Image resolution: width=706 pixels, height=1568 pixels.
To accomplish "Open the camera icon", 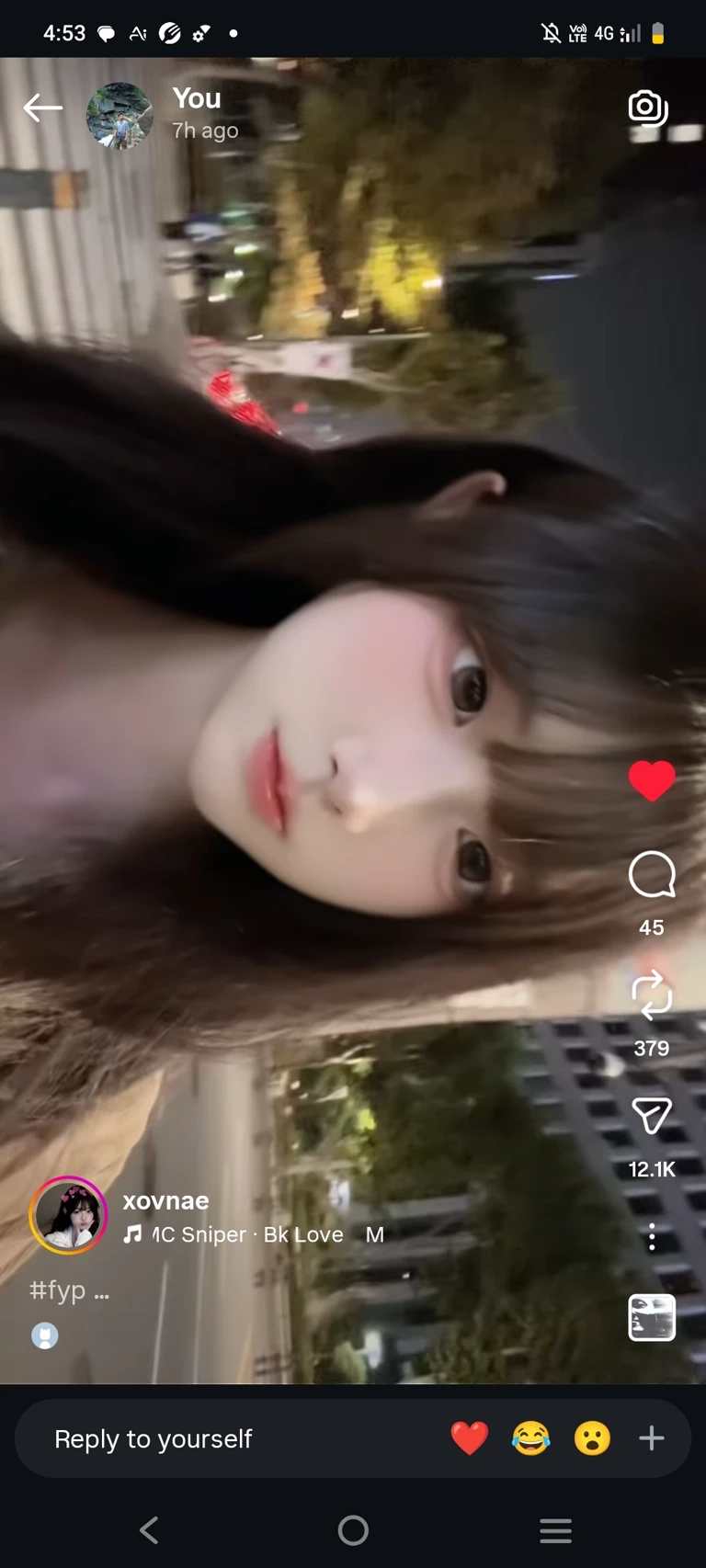I will (647, 108).
